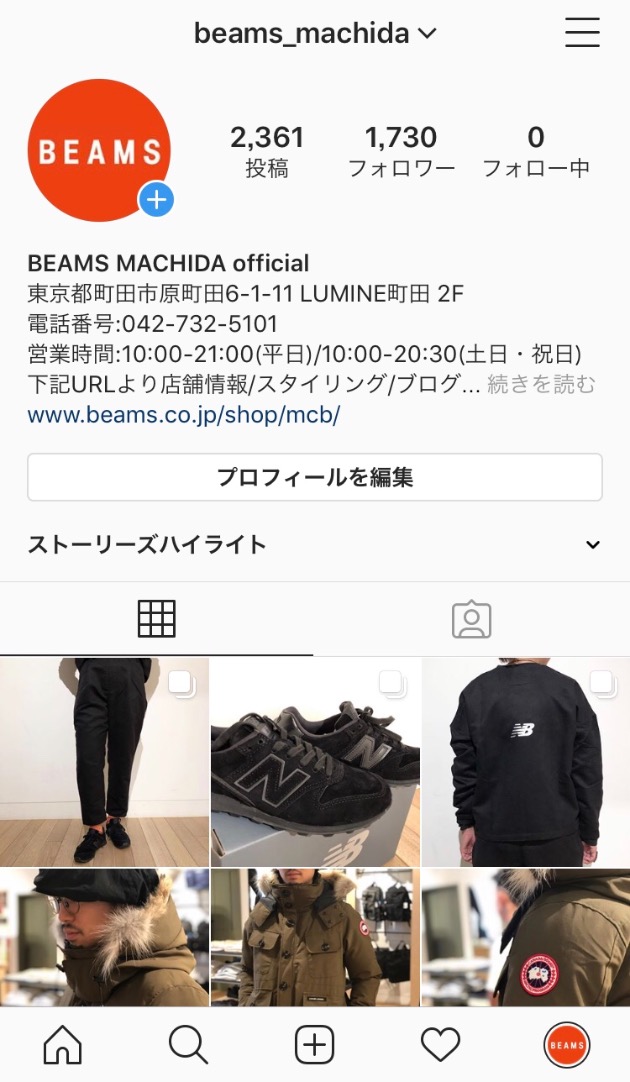Add a story via profile picture plus
The height and width of the screenshot is (1082, 630).
[156, 200]
